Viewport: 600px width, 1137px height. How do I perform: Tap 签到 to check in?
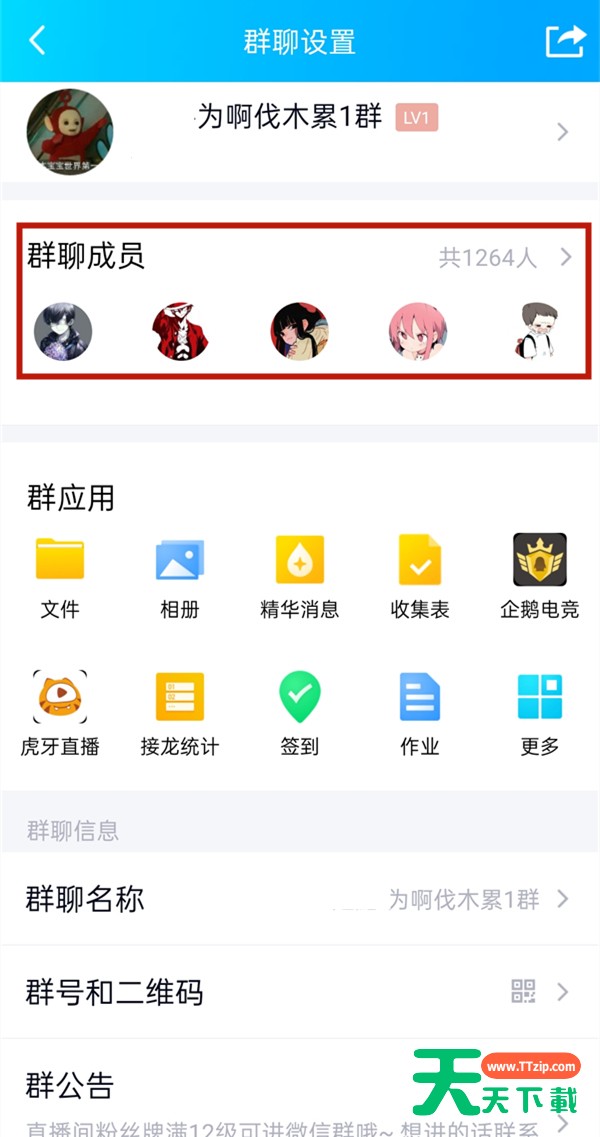pos(300,714)
